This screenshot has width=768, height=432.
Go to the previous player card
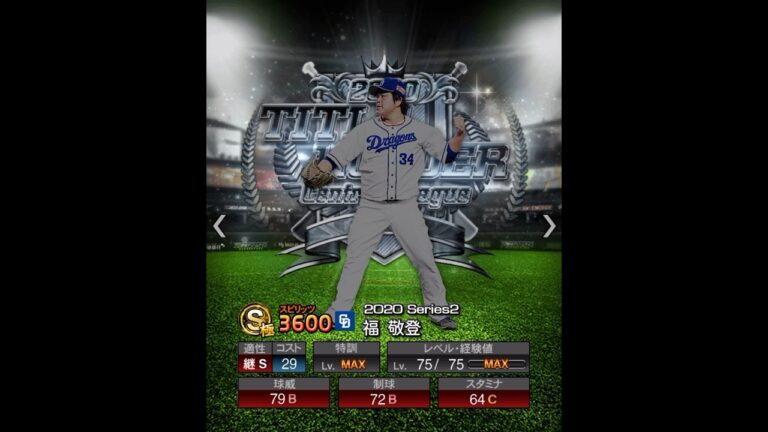pyautogui.click(x=220, y=227)
